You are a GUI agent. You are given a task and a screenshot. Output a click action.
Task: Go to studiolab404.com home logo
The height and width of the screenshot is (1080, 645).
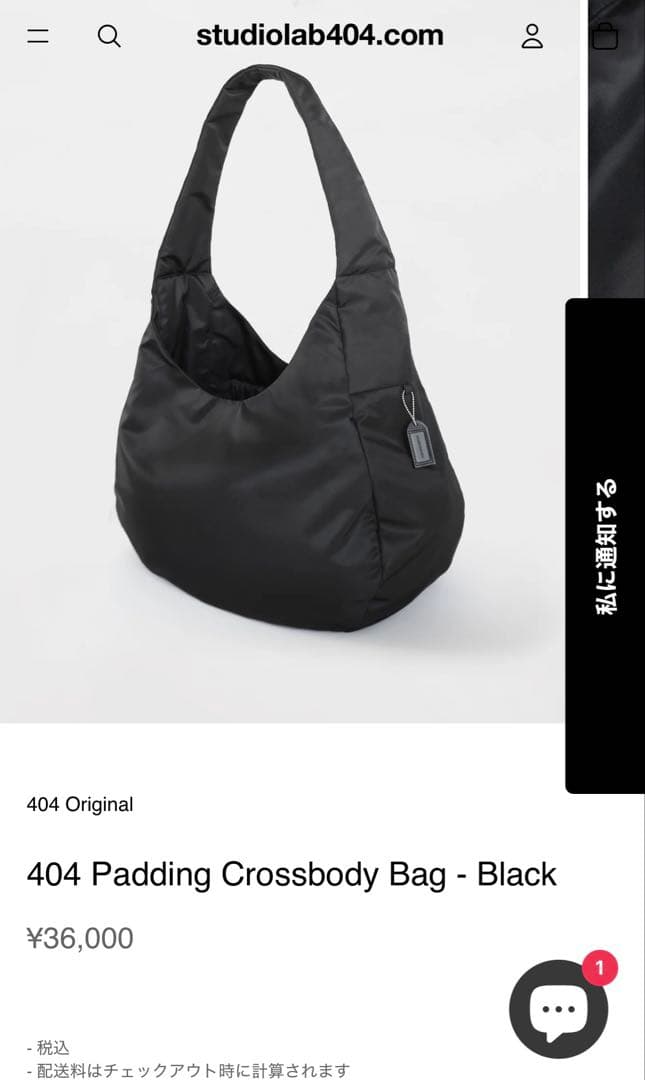point(319,36)
